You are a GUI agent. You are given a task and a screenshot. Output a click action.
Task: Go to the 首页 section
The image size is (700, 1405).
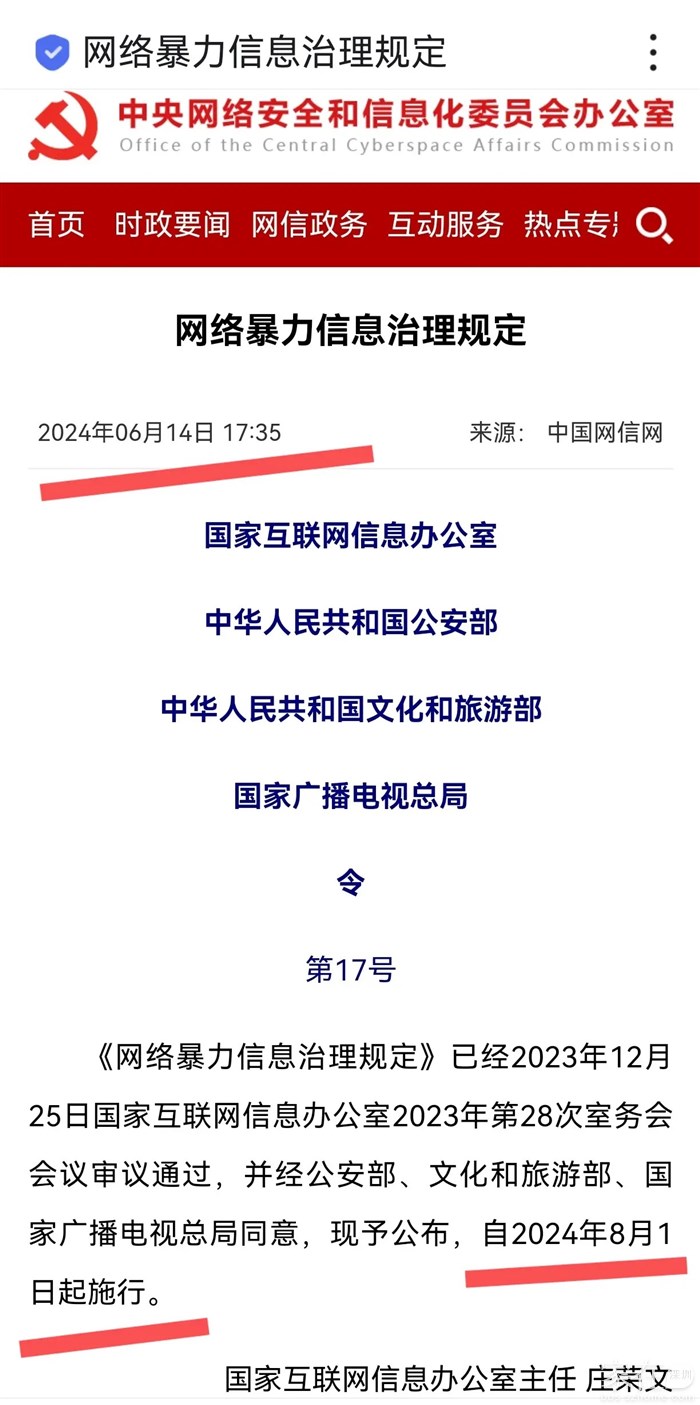(x=57, y=225)
